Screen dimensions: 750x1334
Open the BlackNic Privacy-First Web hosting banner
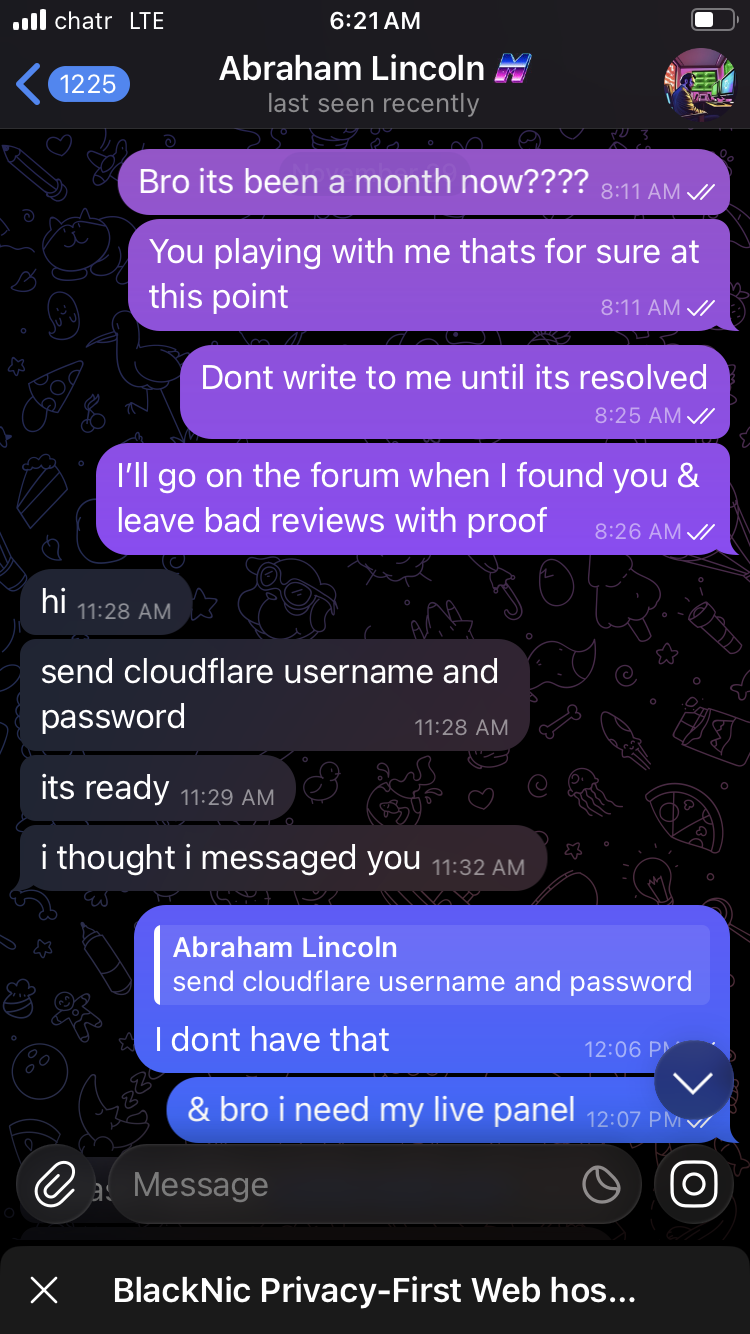click(375, 1291)
